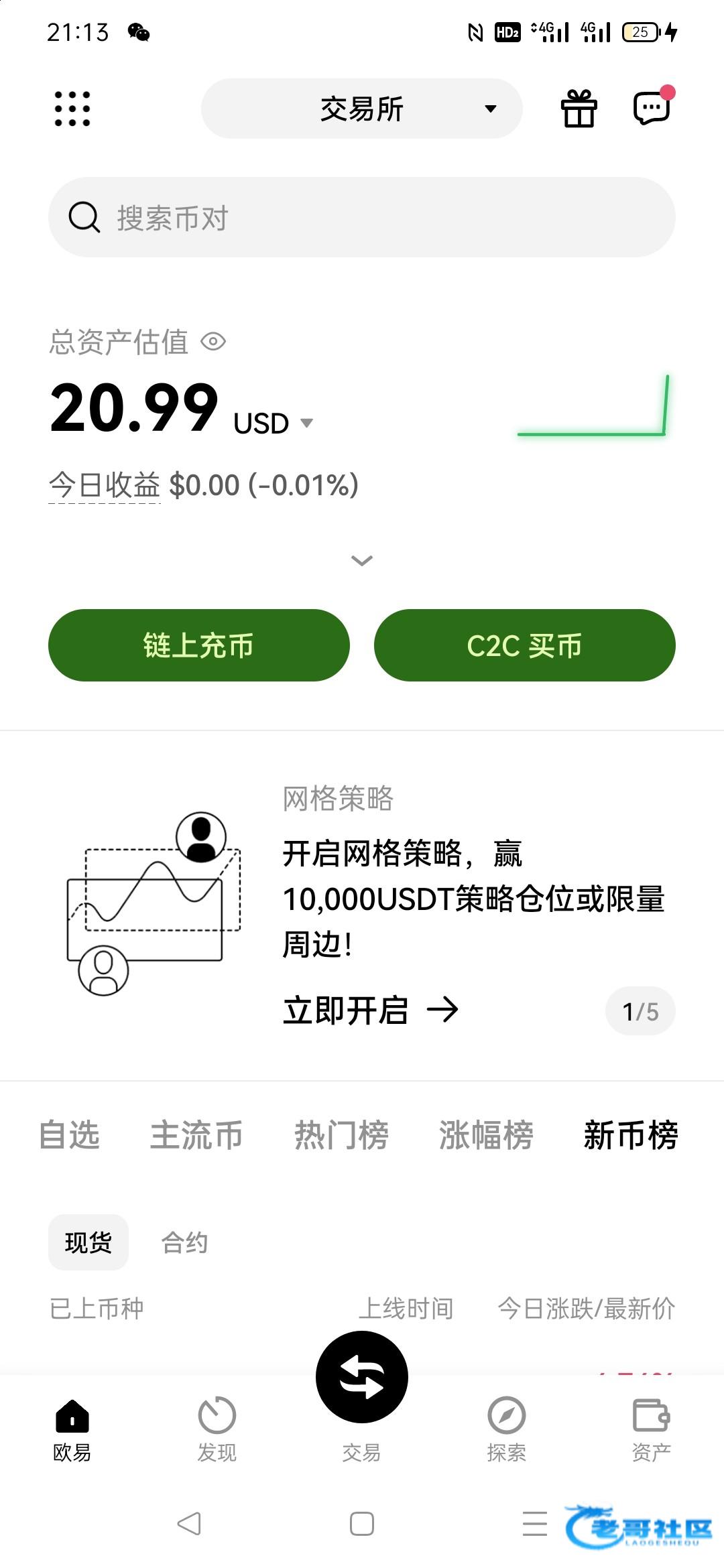Image resolution: width=724 pixels, height=1568 pixels.
Task: Tap the system back button
Action: tap(189, 1524)
